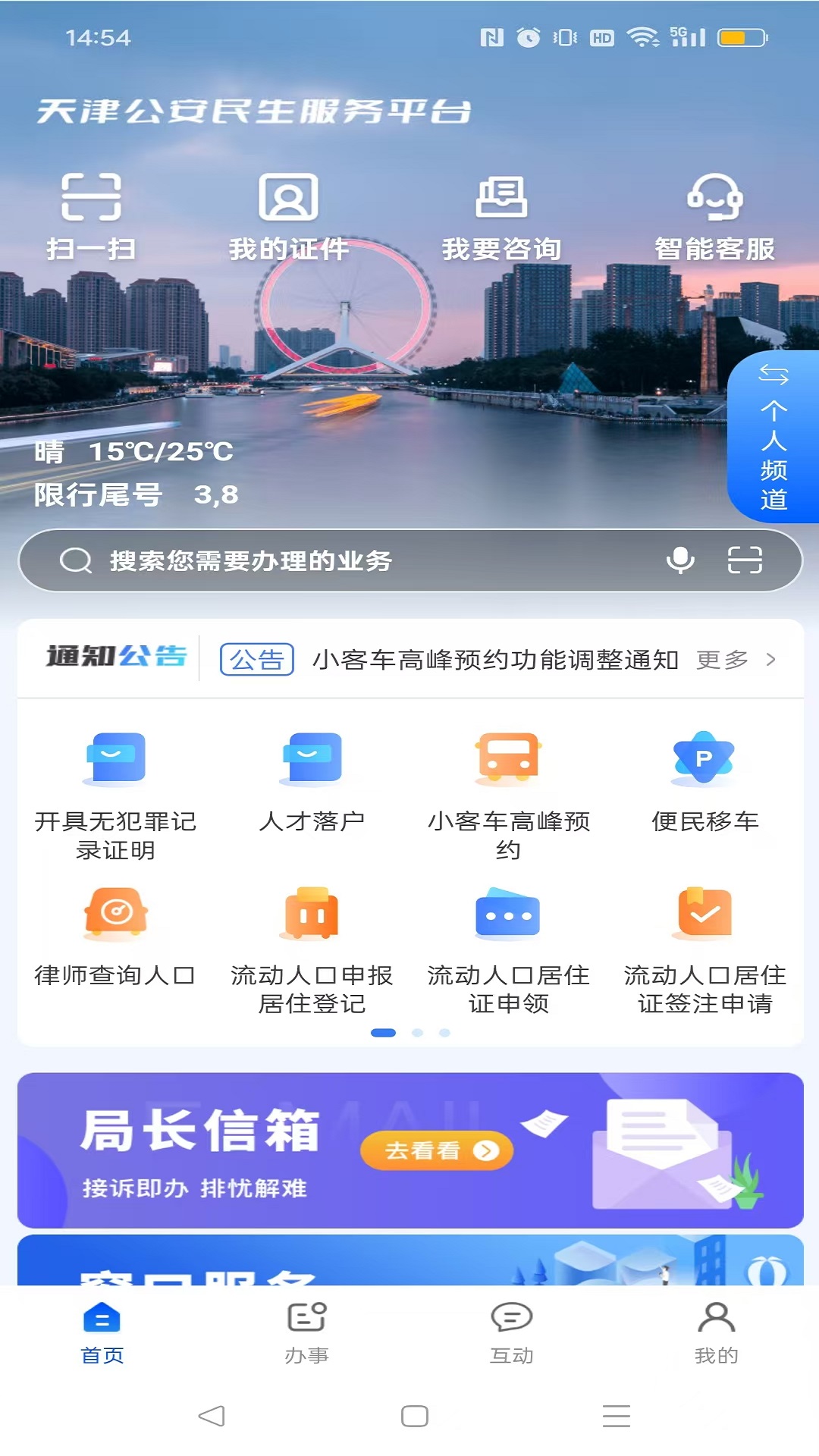This screenshot has width=819, height=1456.
Task: Tap 去看看 in 局长信箱 banner
Action: click(438, 1150)
